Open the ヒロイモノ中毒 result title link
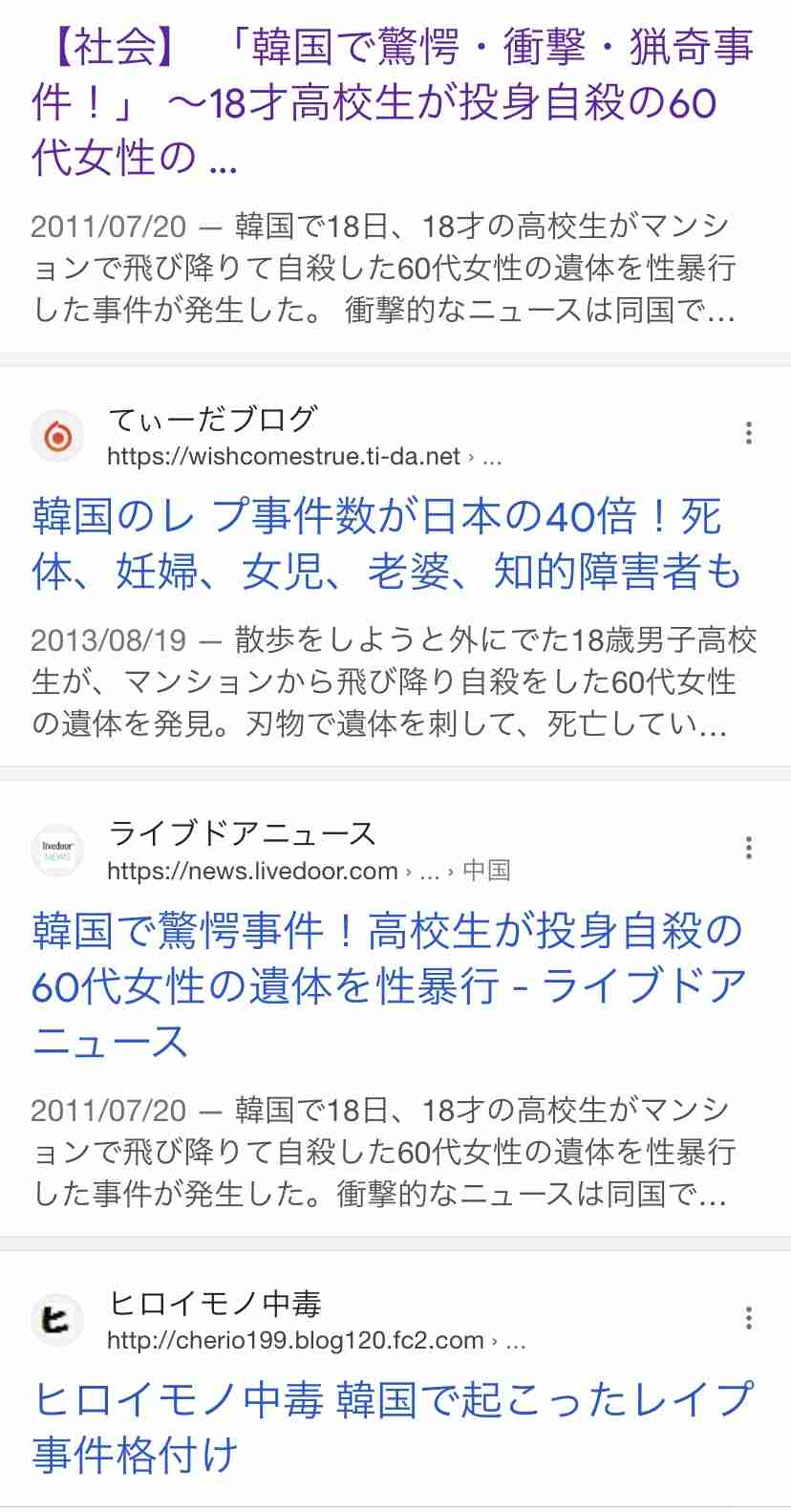Viewport: 791px width, 1512px height. click(x=393, y=1427)
